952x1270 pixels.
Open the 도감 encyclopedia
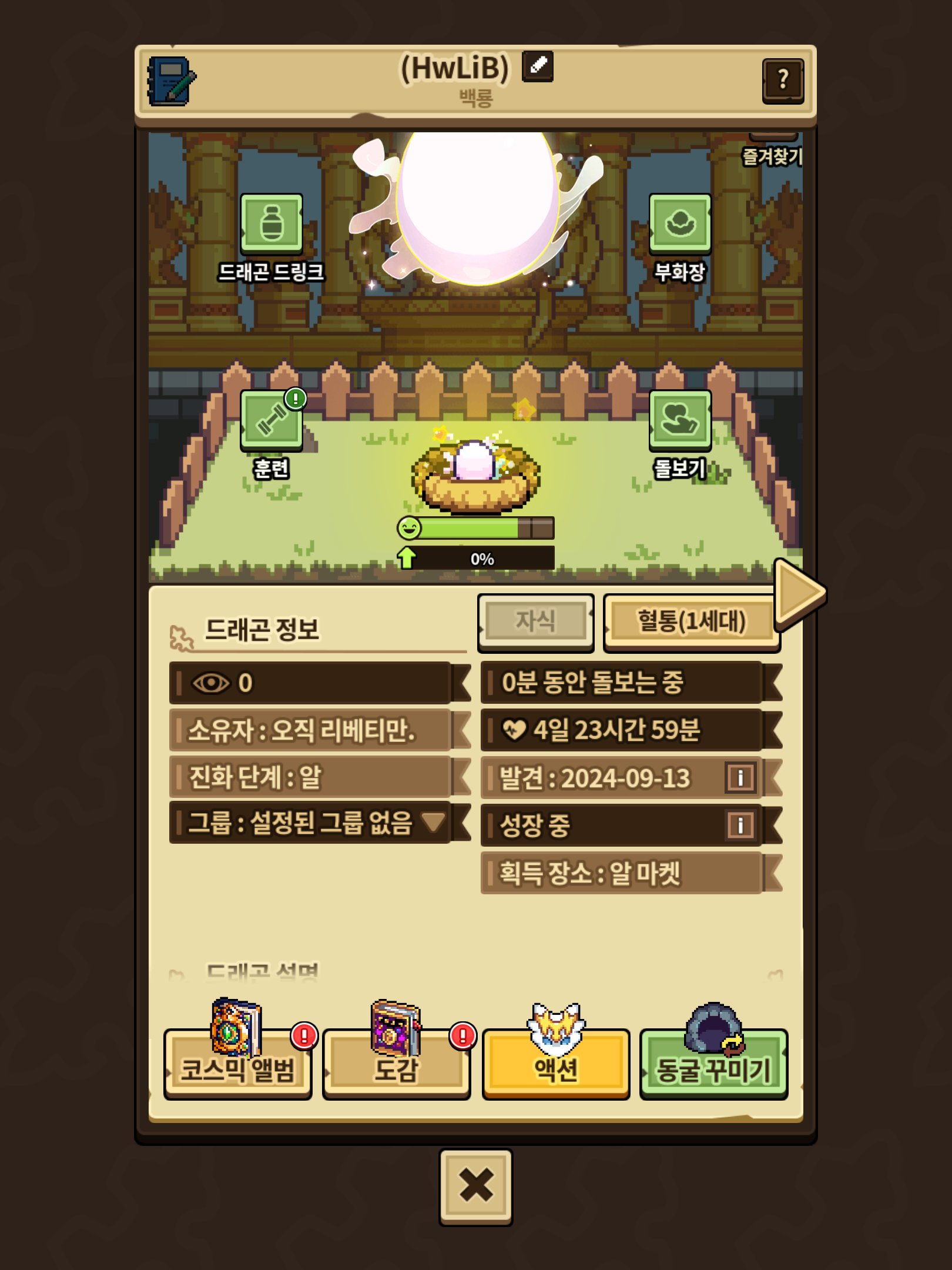[x=397, y=1064]
